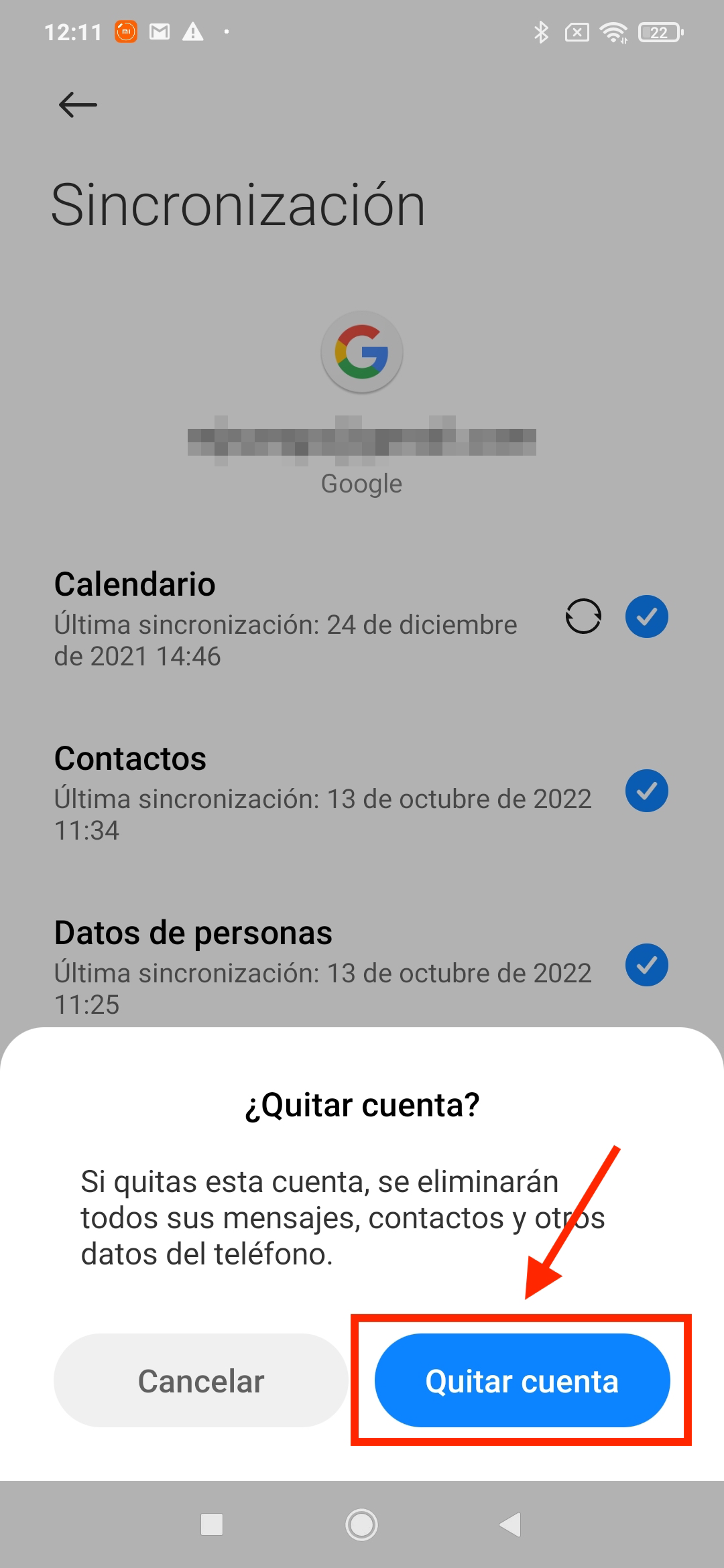This screenshot has height=1568, width=724.
Task: Toggle the Contactos sync checkbox
Action: coord(647,791)
